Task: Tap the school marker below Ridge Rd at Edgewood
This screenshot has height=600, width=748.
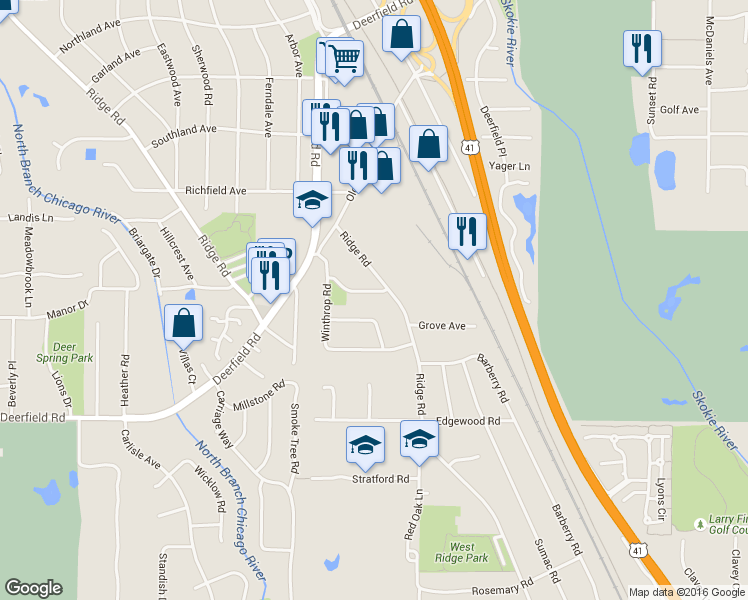Action: tap(420, 439)
